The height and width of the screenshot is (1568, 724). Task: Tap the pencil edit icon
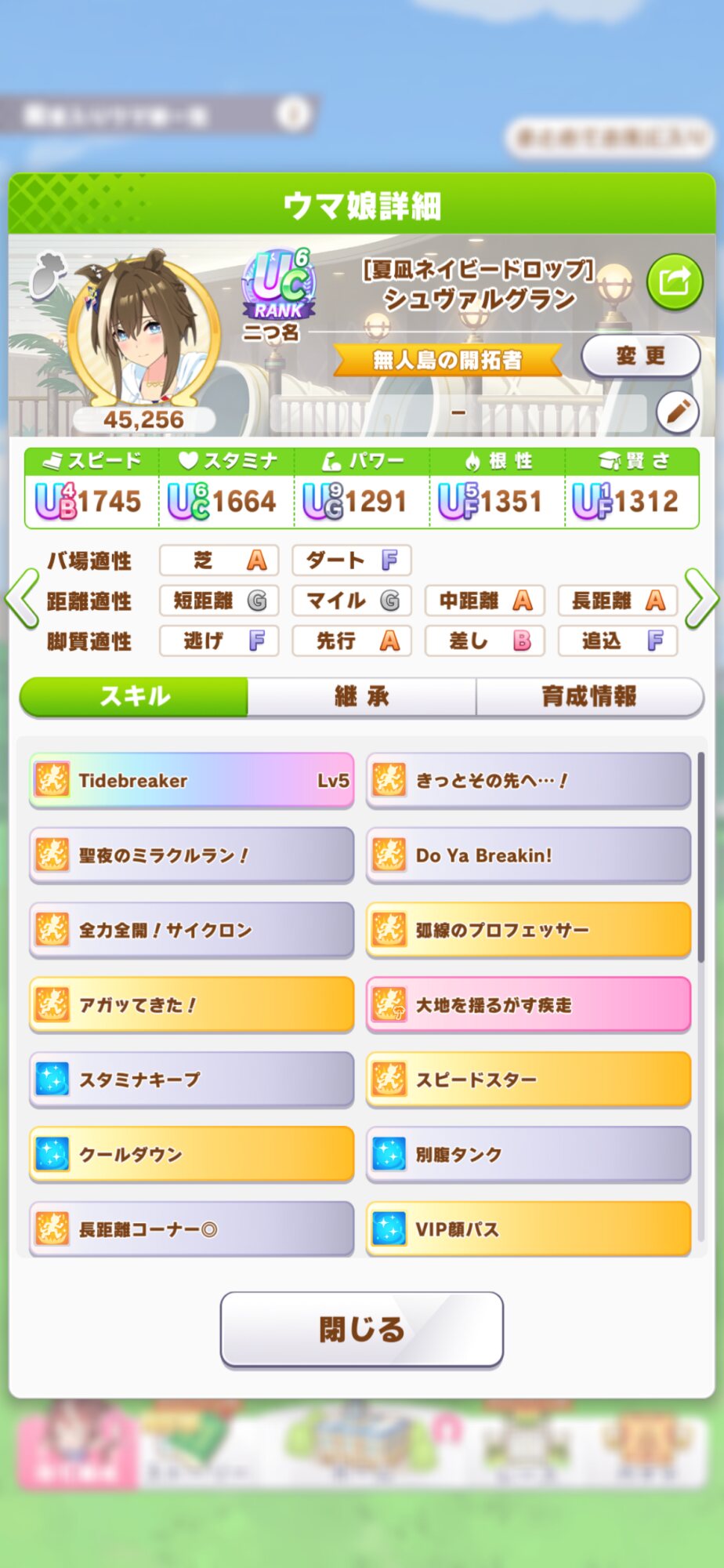(x=677, y=411)
